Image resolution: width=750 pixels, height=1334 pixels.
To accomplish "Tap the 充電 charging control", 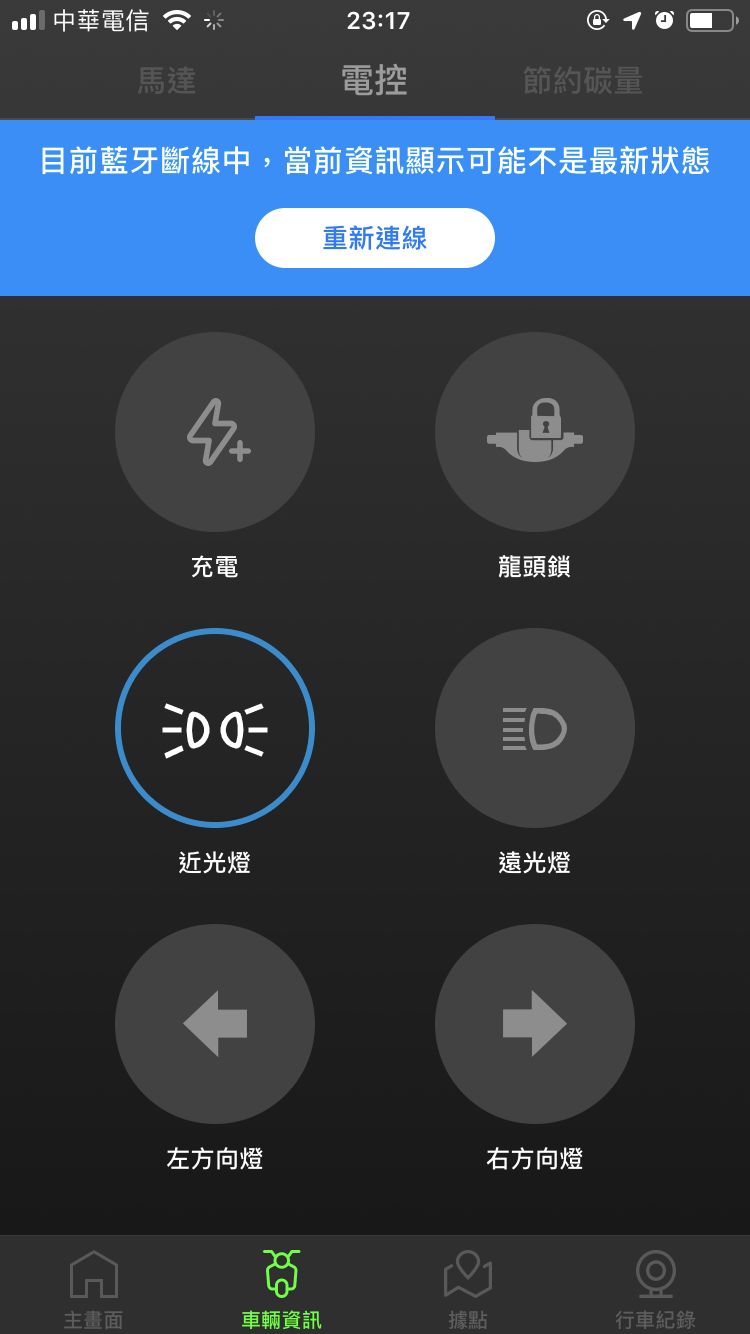I will (215, 432).
